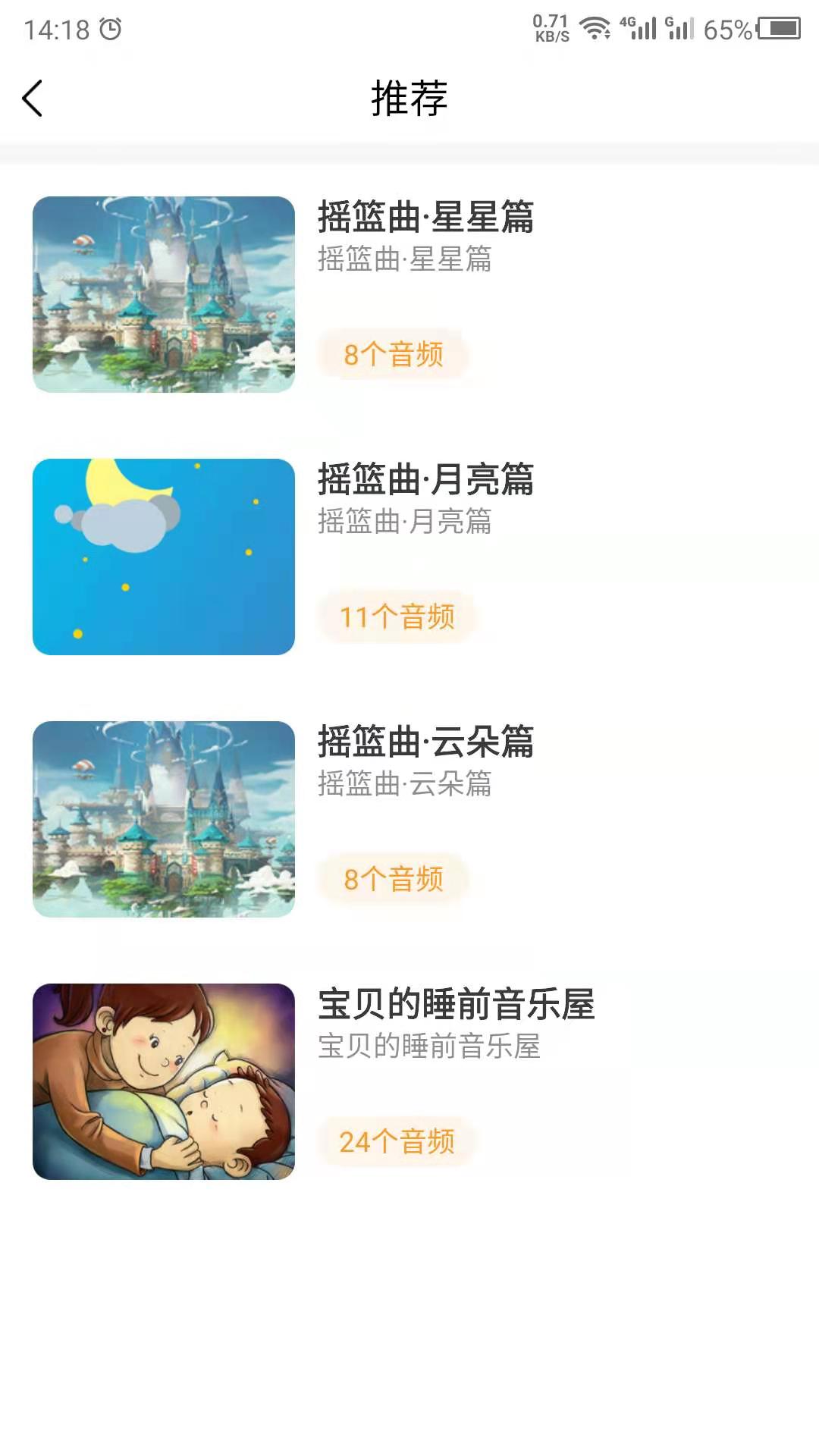Tap the moon thumbnail of 摇篮曲·月亮篇
819x1456 pixels.
[x=164, y=556]
